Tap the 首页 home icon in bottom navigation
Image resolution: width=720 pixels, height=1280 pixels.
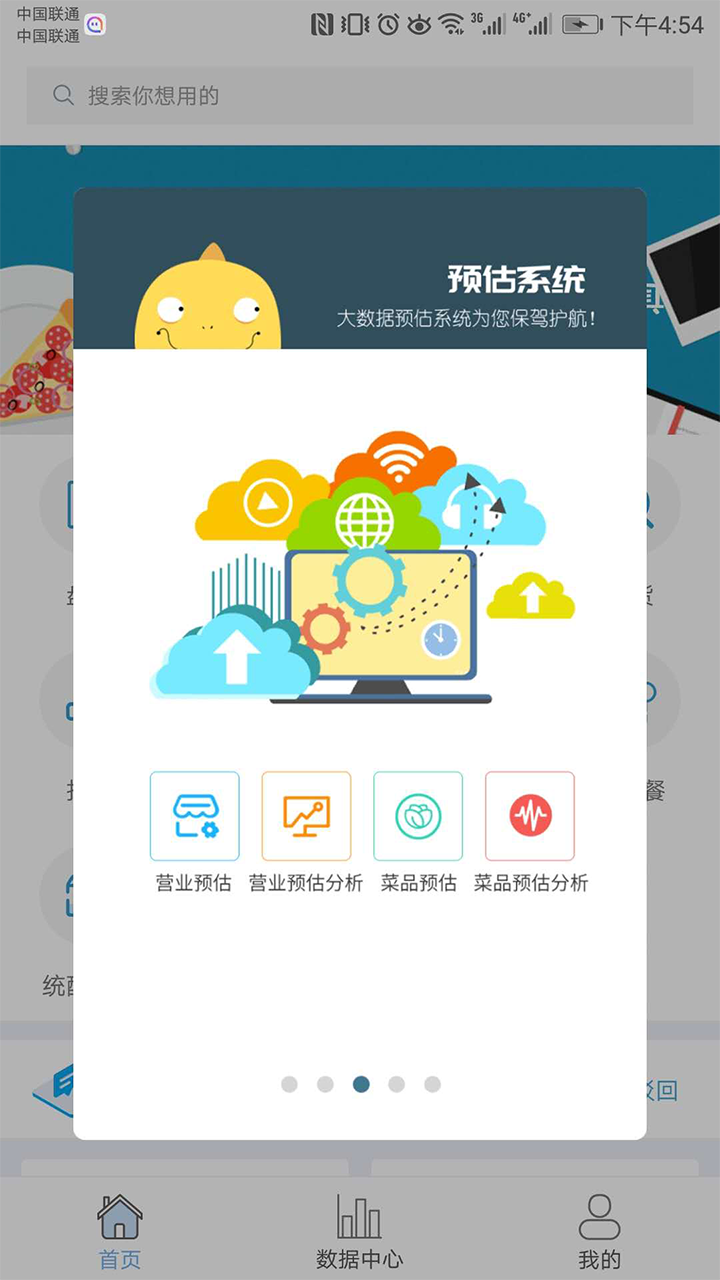tap(119, 1215)
